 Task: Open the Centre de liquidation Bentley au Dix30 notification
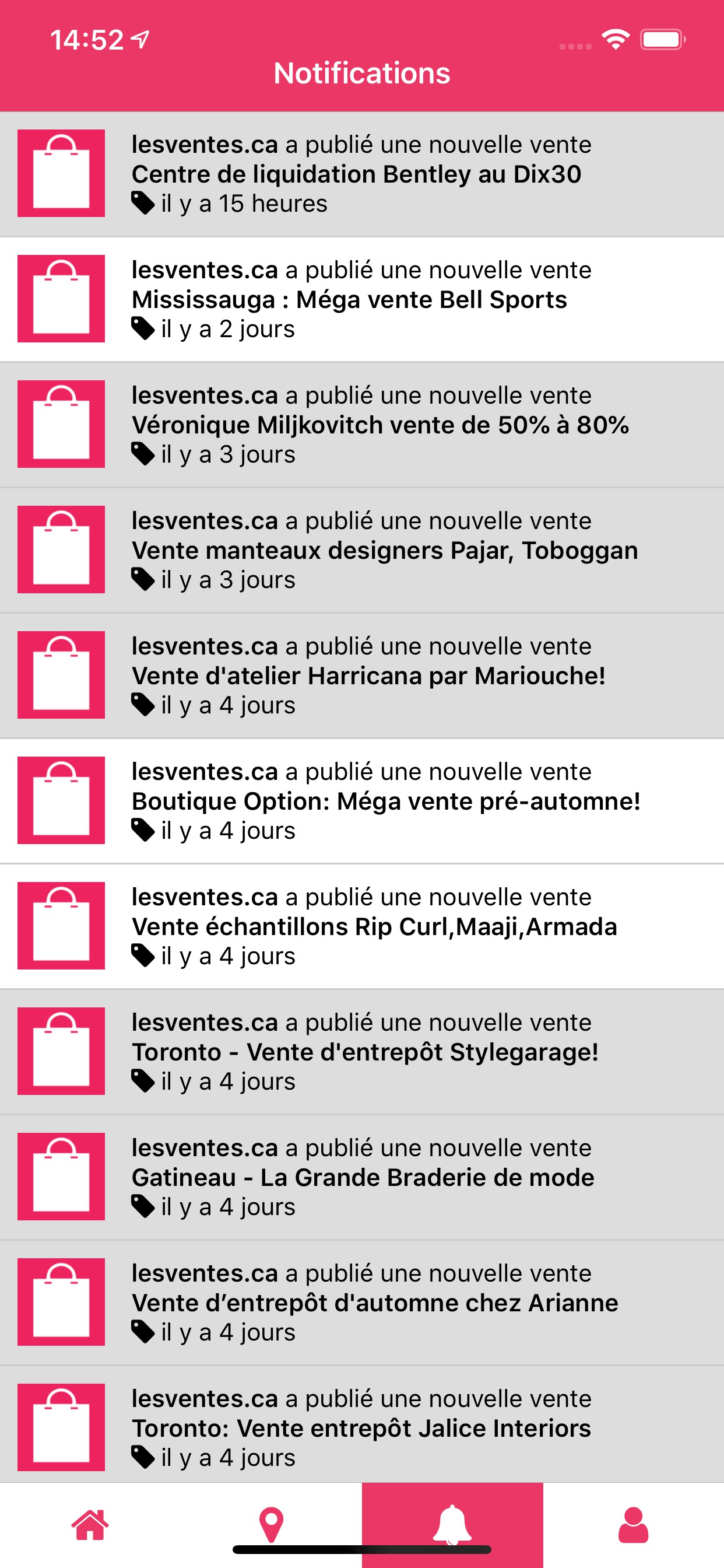[361, 174]
